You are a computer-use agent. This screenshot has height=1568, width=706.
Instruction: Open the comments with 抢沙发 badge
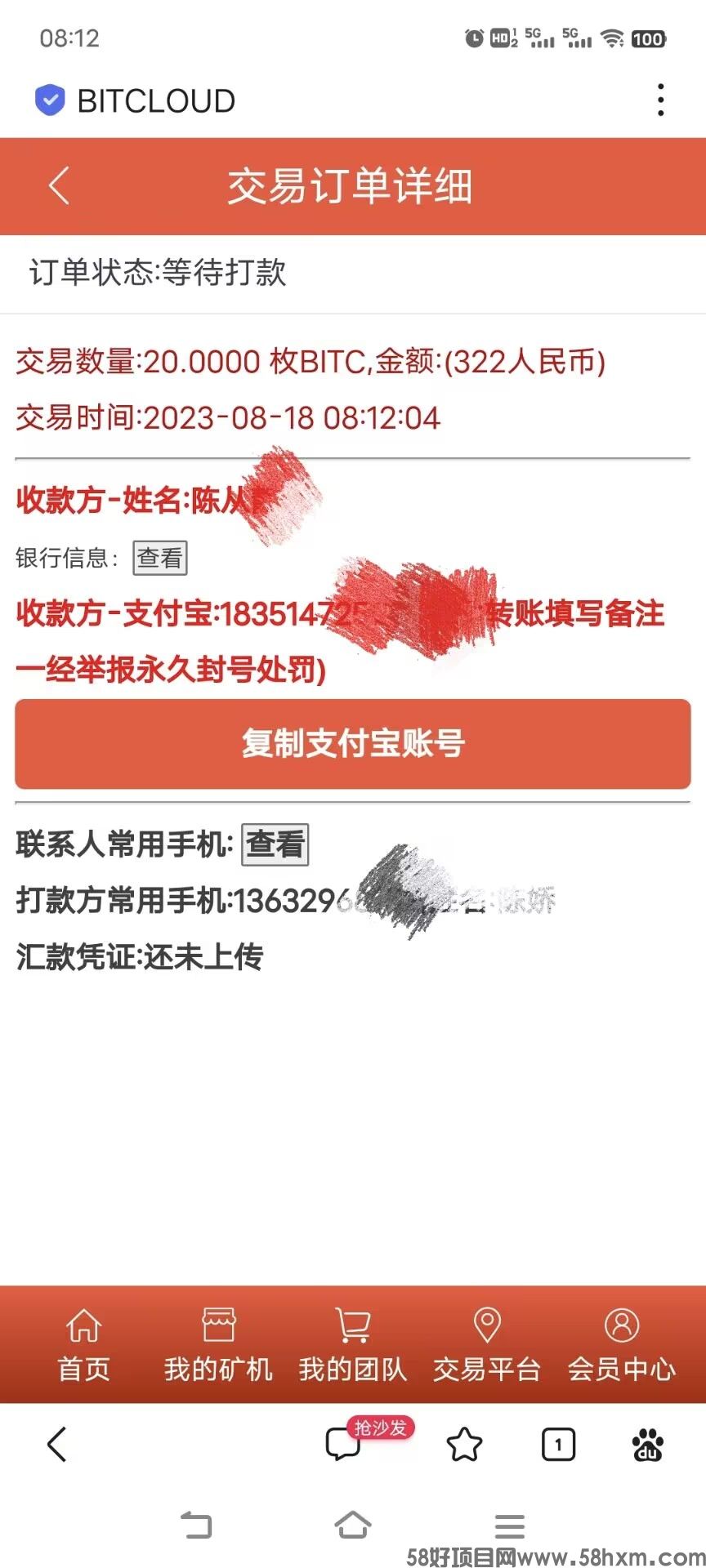[x=345, y=1444]
